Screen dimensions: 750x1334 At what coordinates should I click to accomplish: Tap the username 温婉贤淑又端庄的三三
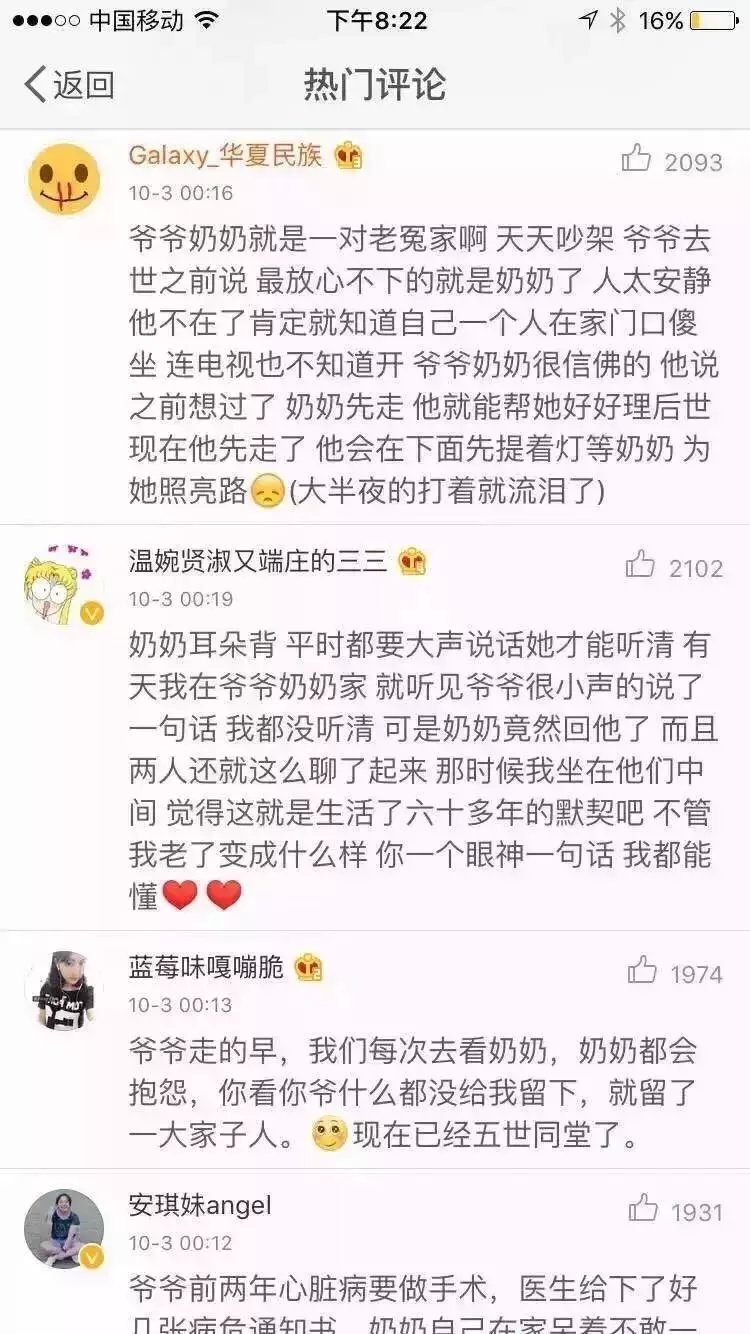(257, 561)
